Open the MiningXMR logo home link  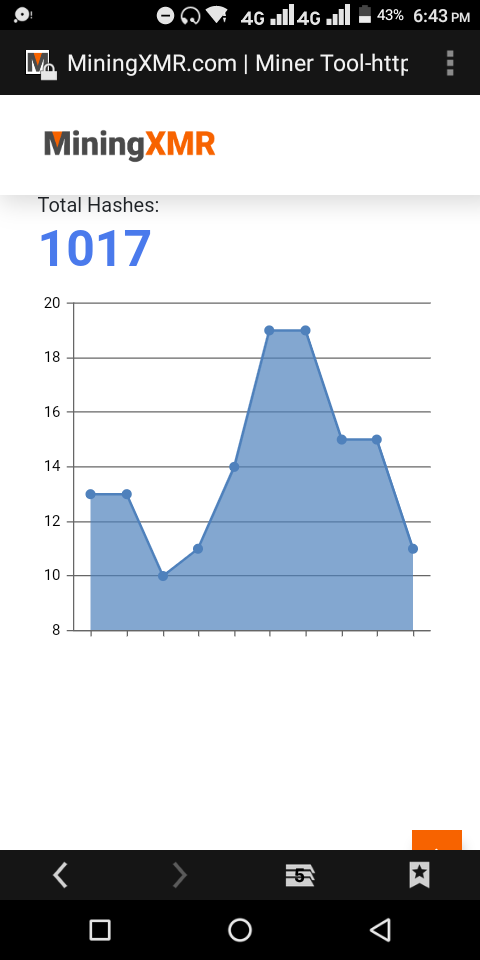point(129,145)
